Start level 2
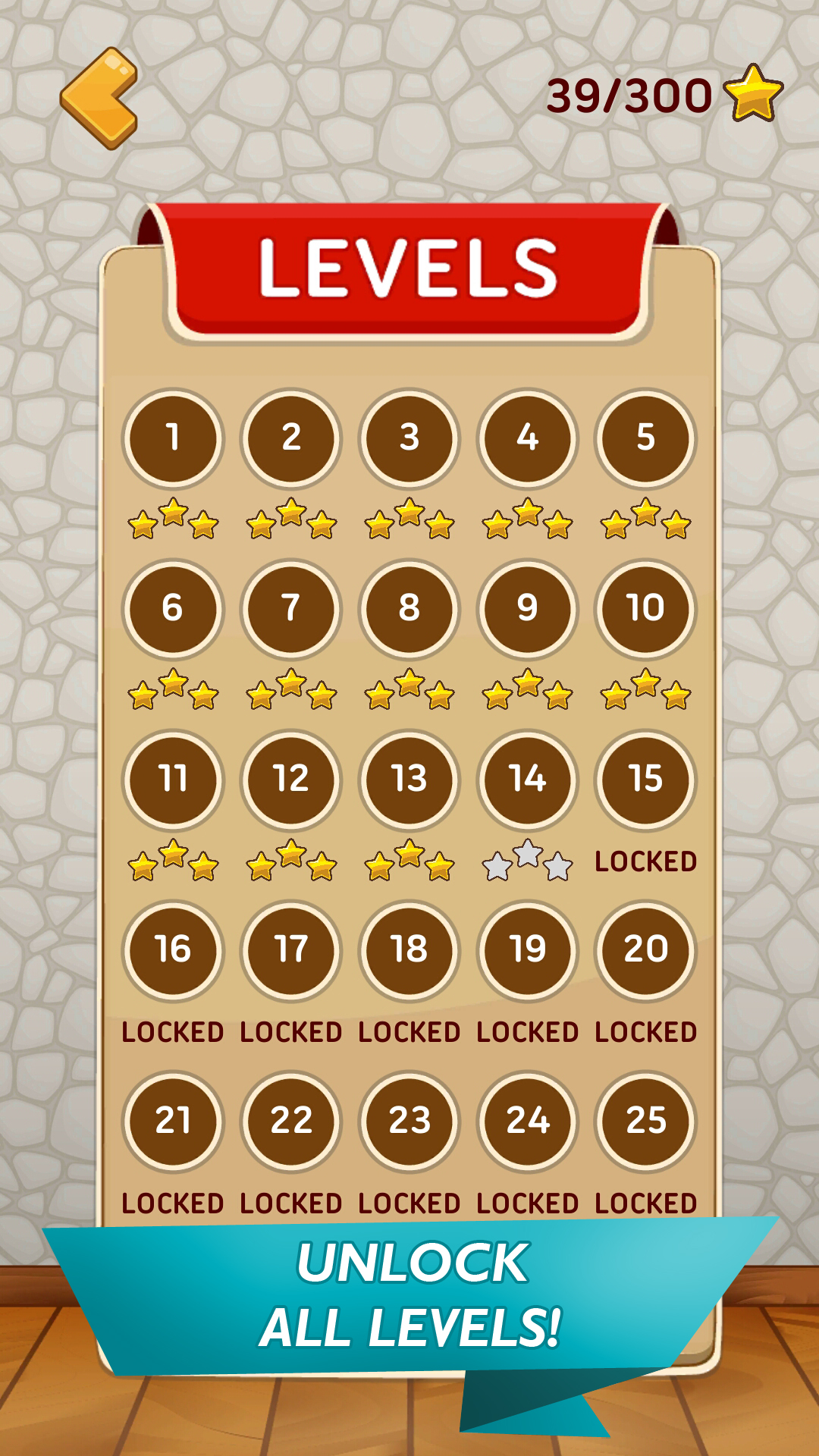 click(x=291, y=438)
